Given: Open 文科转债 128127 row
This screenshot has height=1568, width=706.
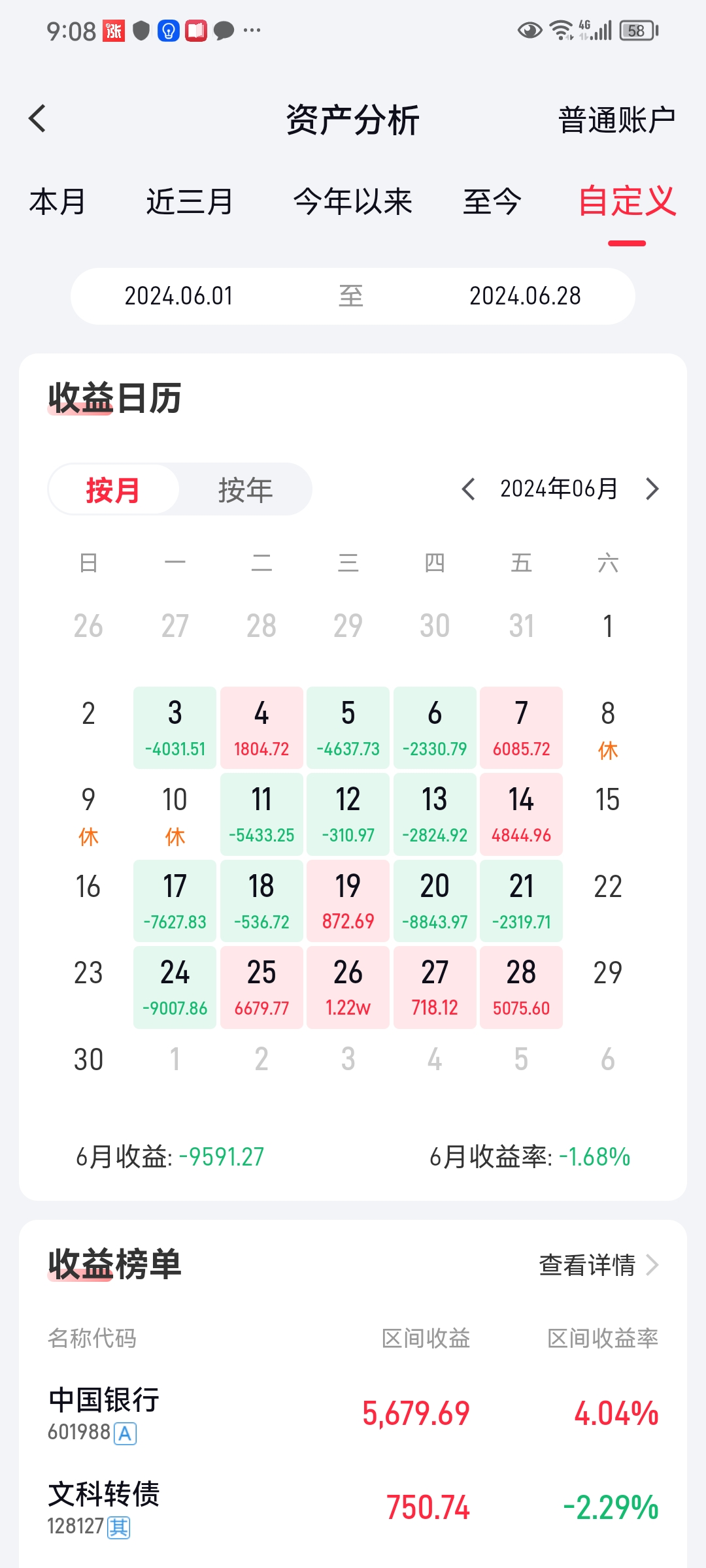Looking at the screenshot, I should pos(353,1508).
